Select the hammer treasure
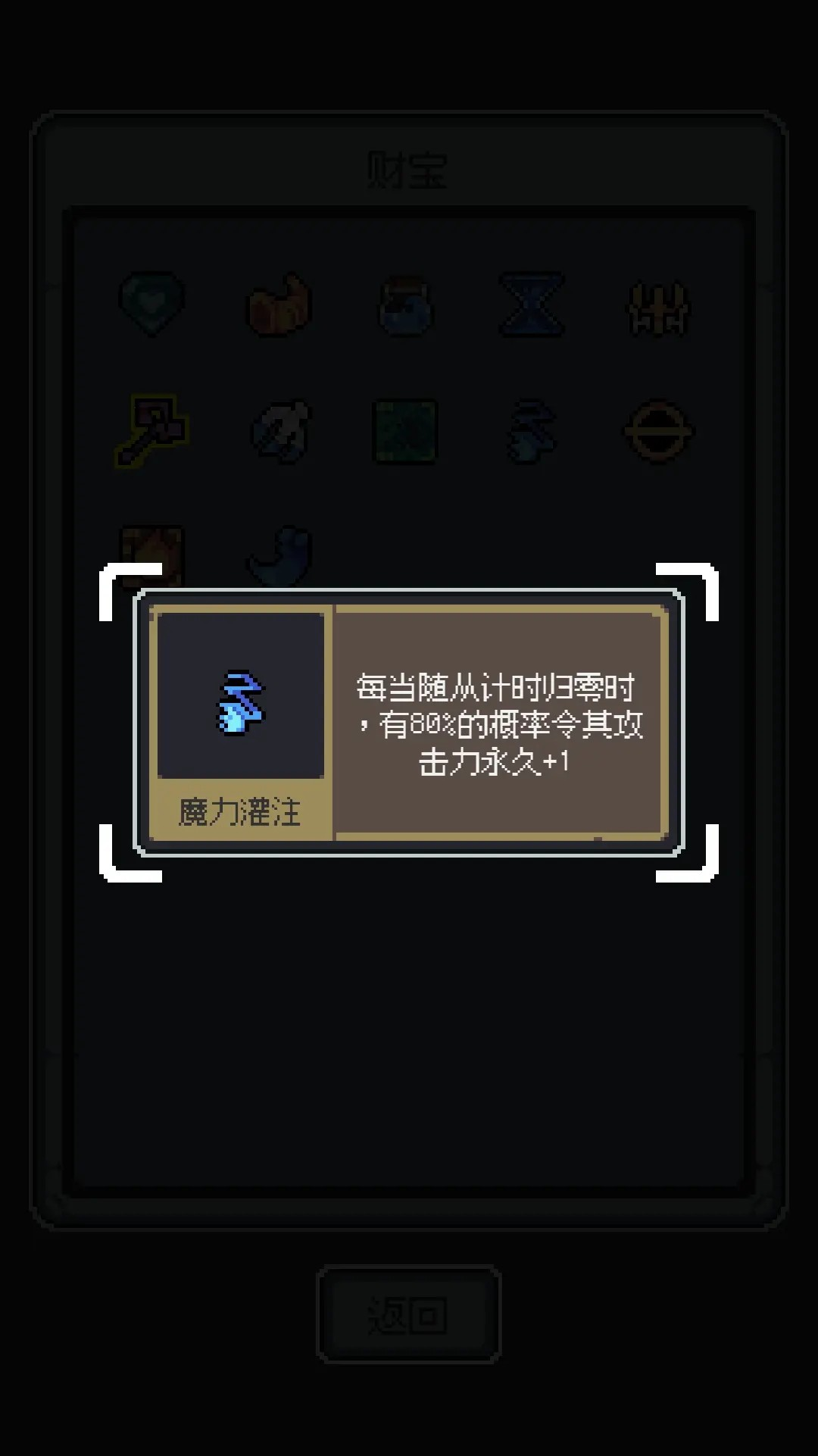 pyautogui.click(x=152, y=430)
